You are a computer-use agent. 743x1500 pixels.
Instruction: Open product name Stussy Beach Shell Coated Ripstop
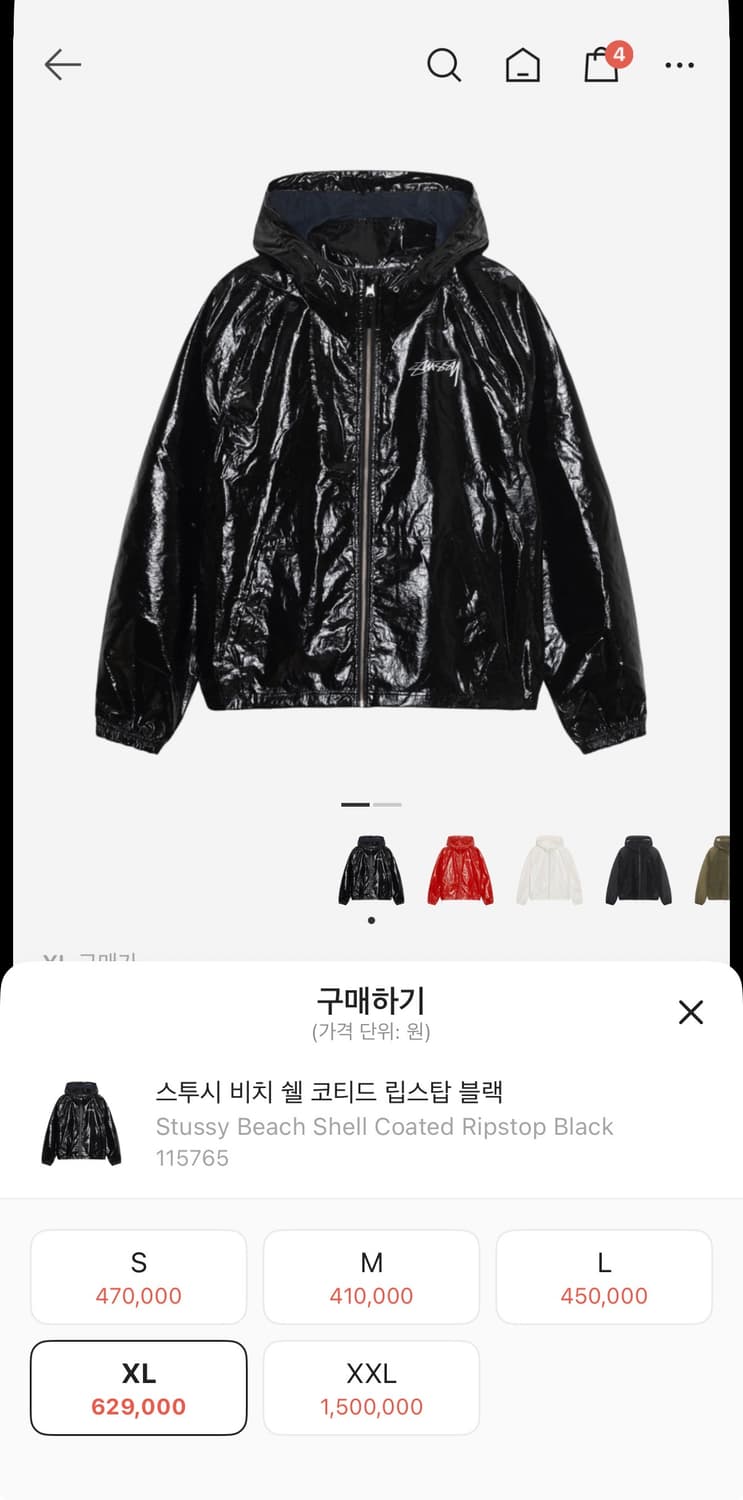pyautogui.click(x=383, y=1126)
